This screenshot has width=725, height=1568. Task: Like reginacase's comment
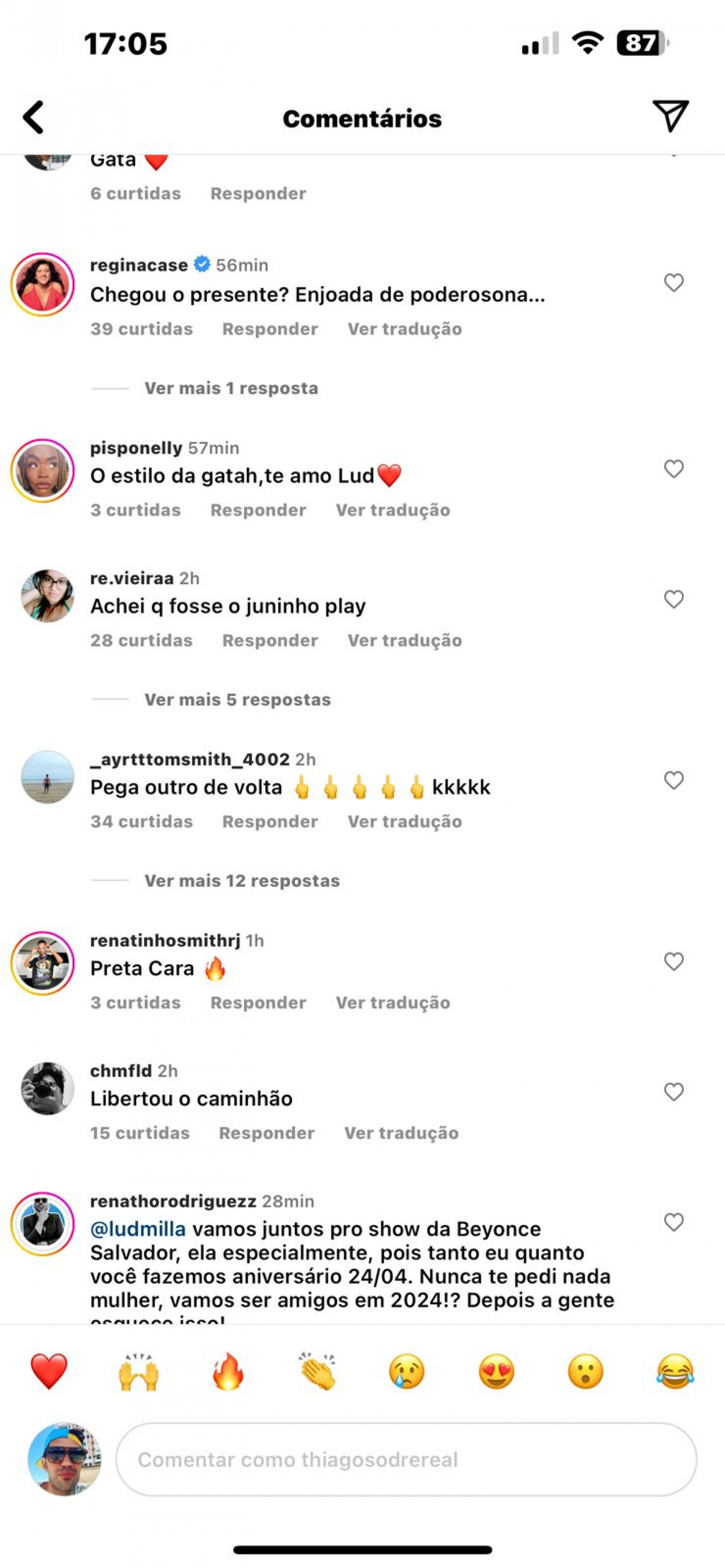coord(673,283)
